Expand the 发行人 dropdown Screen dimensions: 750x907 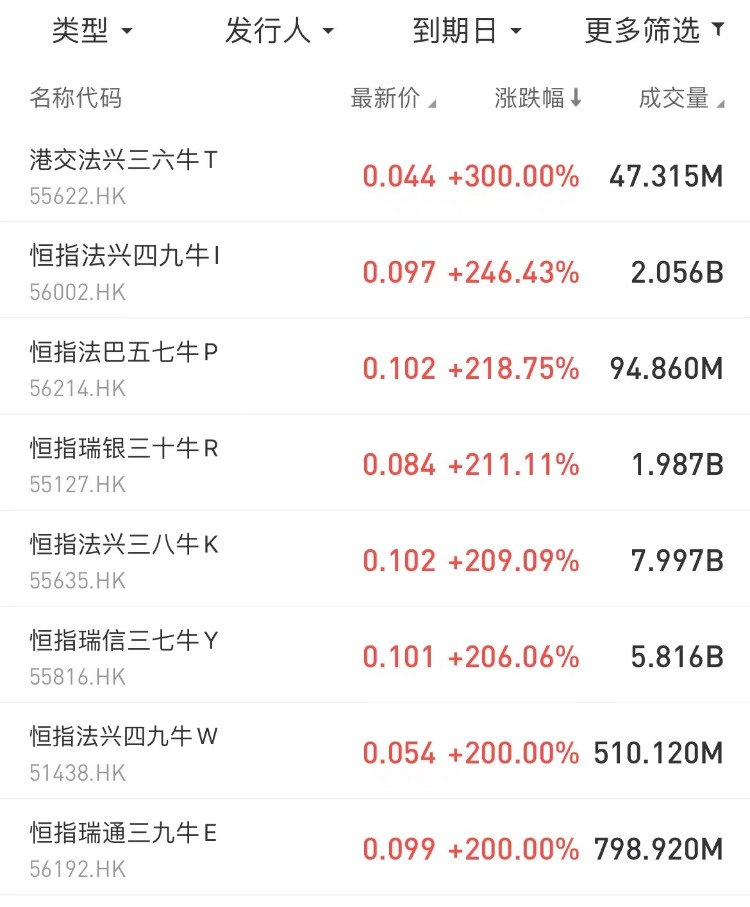(279, 32)
